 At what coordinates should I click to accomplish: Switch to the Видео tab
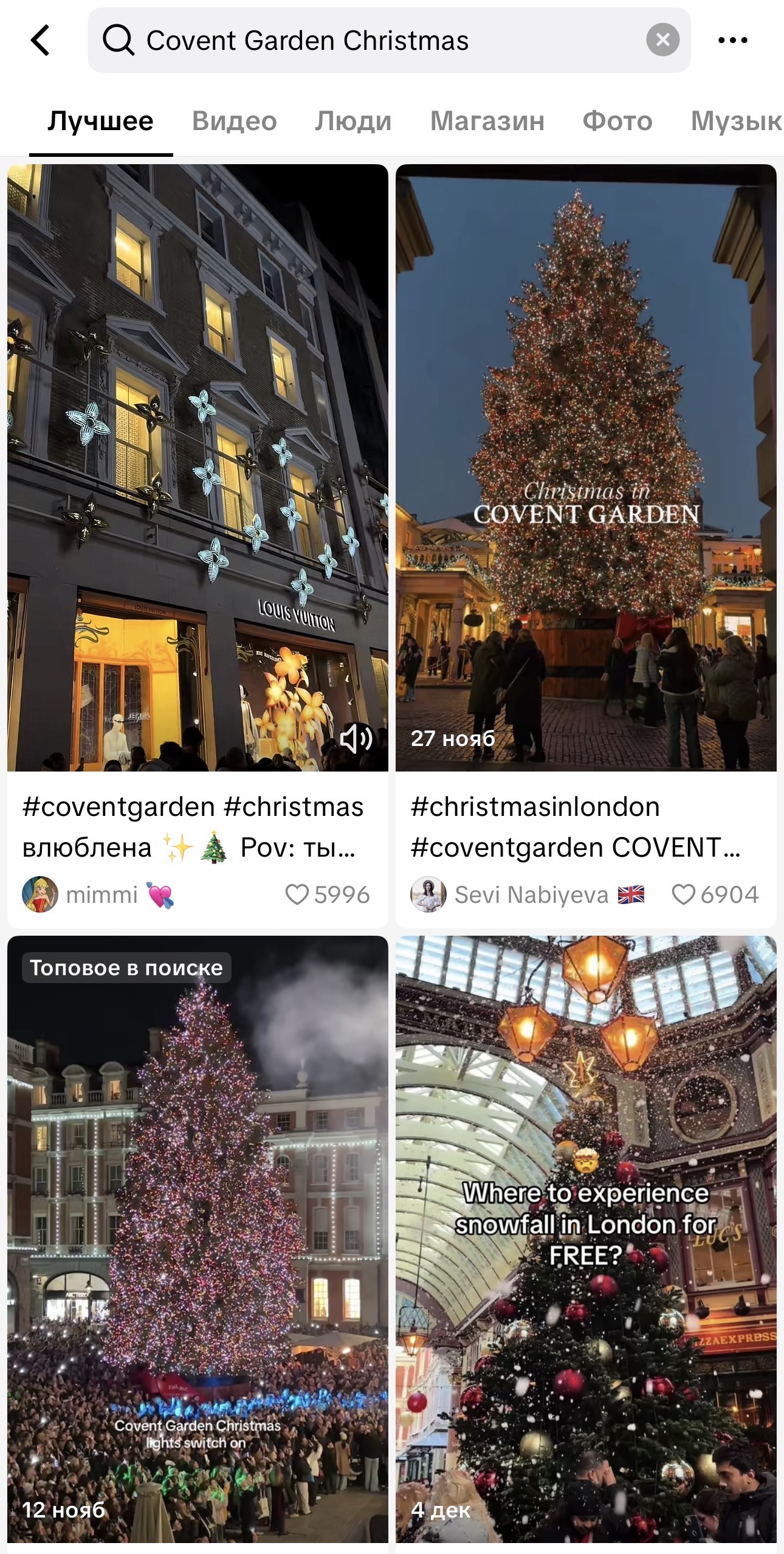click(234, 121)
